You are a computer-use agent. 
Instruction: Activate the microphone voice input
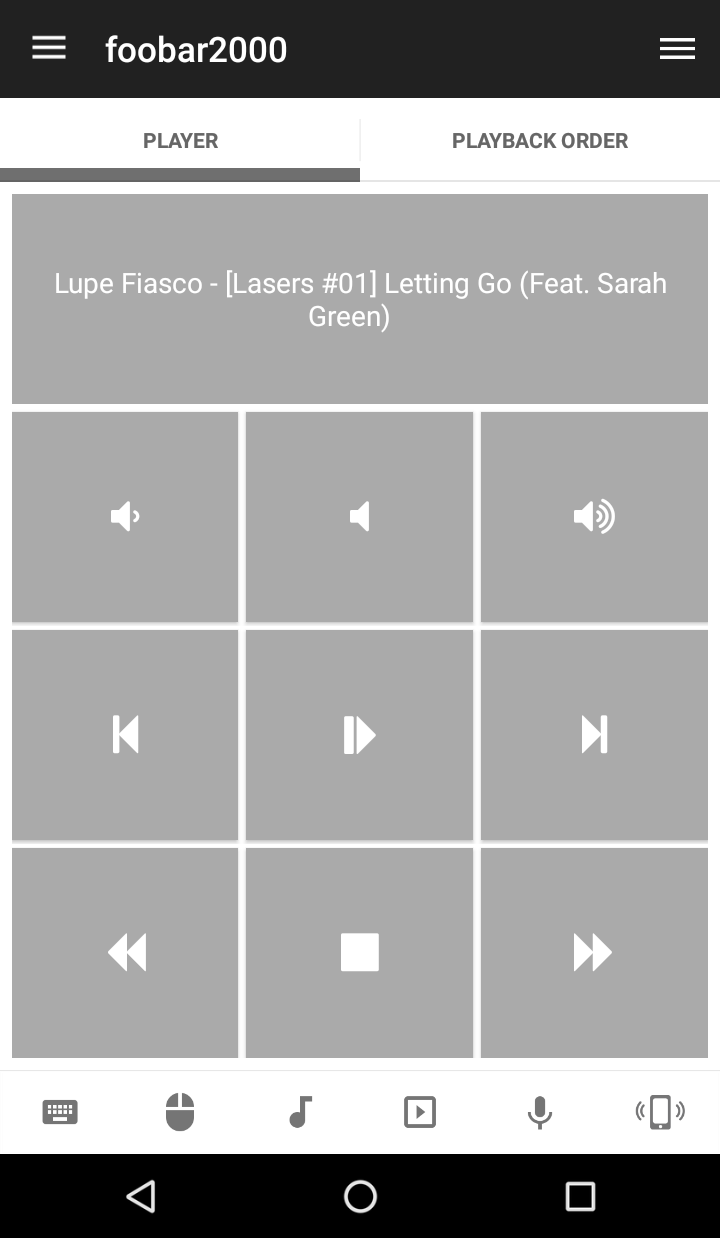(x=540, y=1112)
